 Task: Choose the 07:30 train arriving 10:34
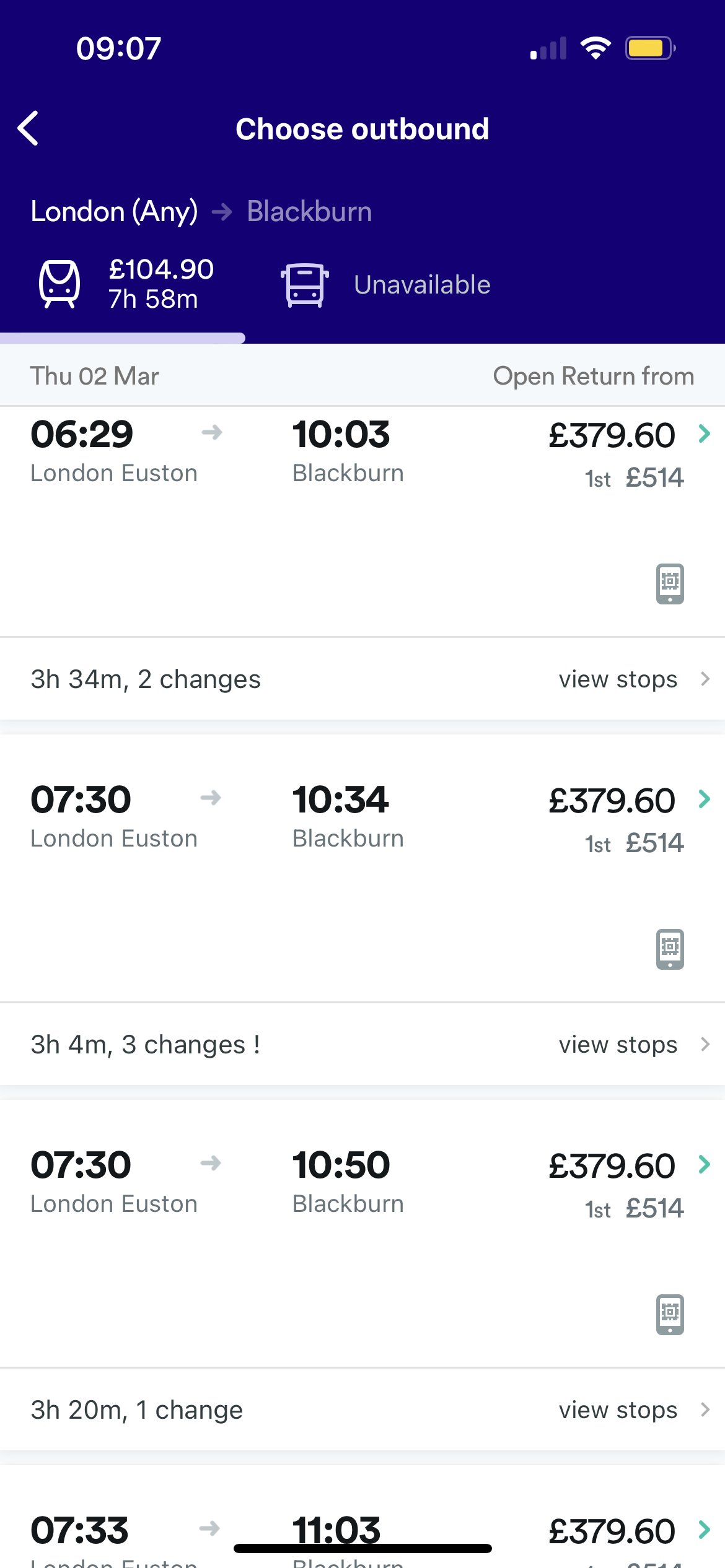(x=362, y=868)
